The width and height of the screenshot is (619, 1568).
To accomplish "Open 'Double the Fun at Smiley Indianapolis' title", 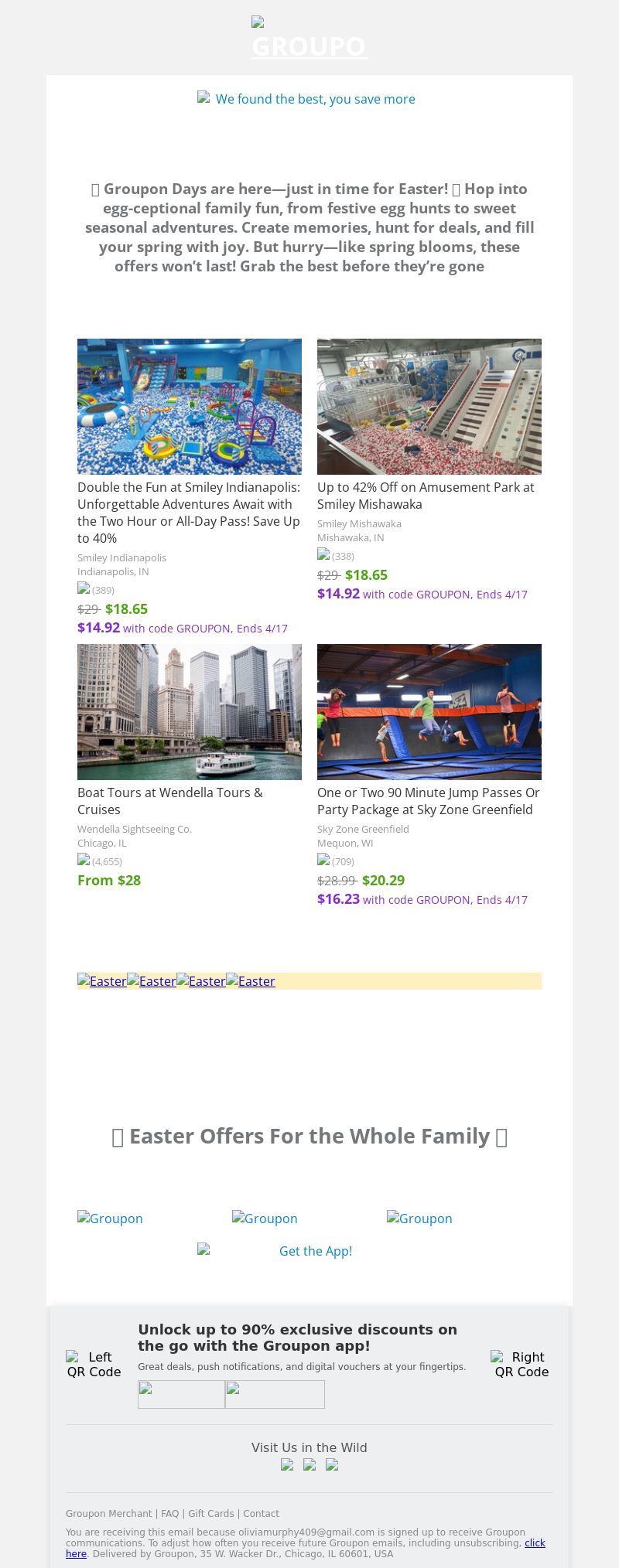I will click(x=189, y=513).
